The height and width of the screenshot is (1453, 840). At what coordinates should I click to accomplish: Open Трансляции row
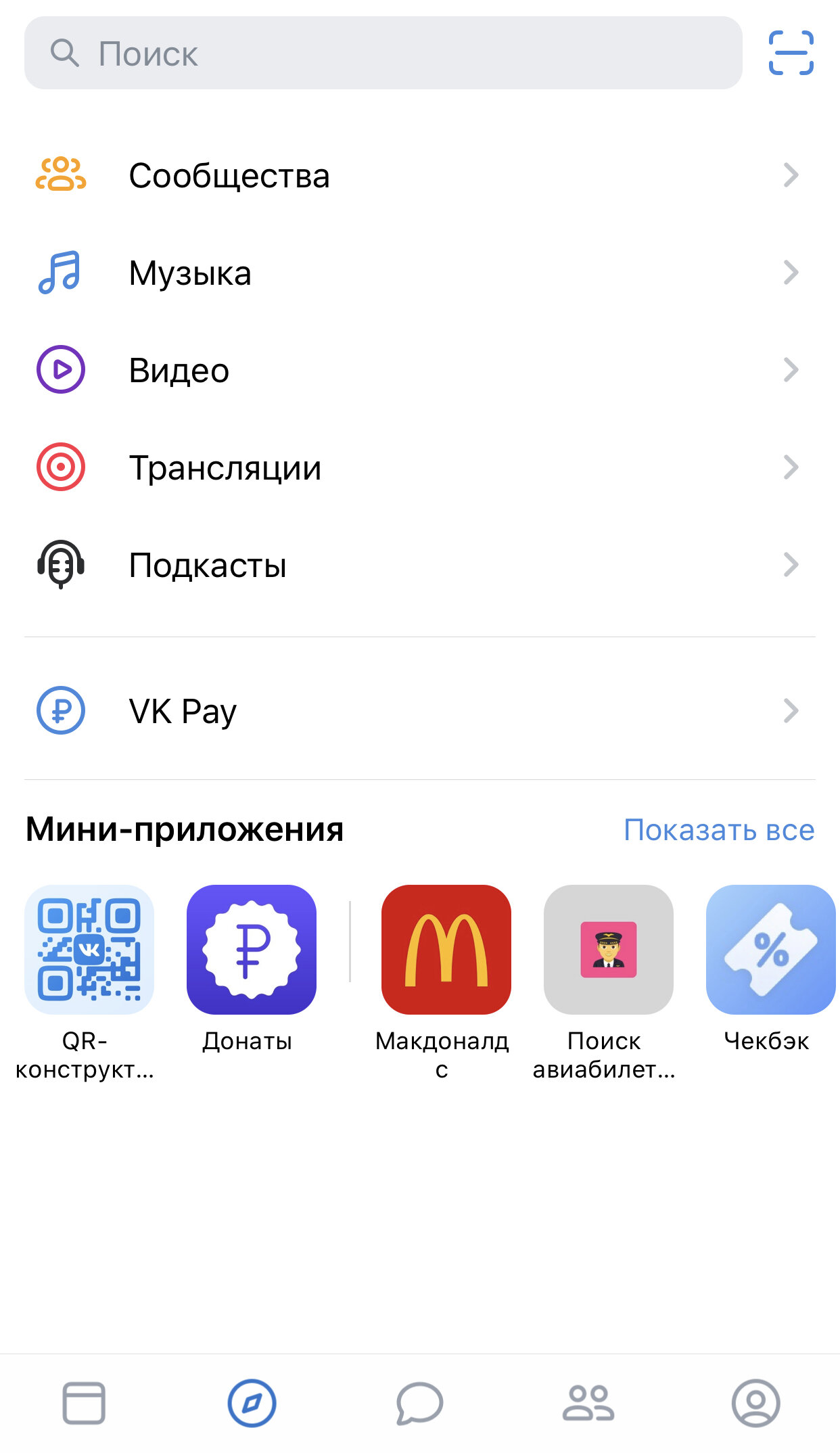pos(420,467)
